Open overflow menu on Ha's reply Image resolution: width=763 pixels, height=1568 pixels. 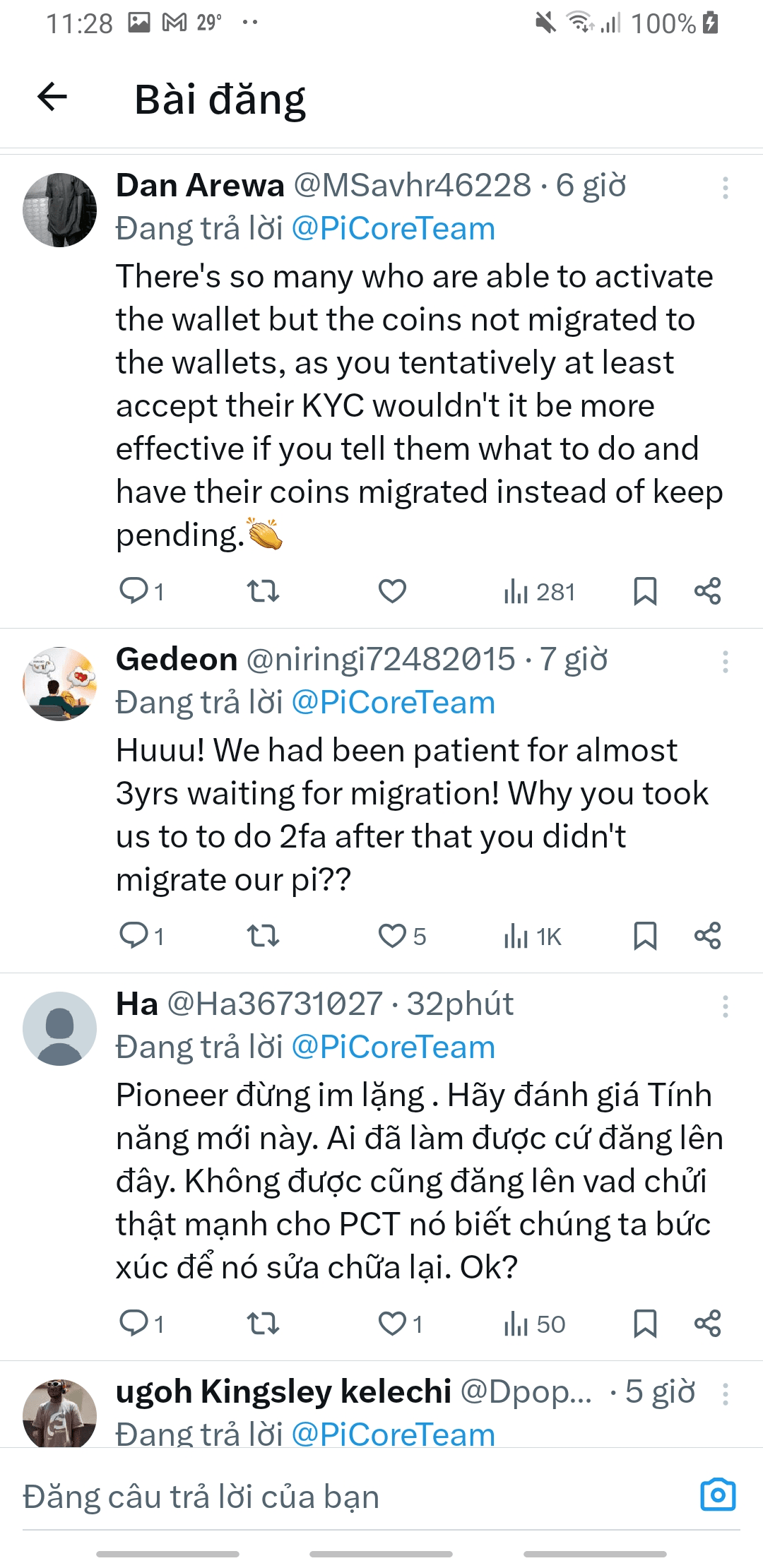click(725, 1006)
